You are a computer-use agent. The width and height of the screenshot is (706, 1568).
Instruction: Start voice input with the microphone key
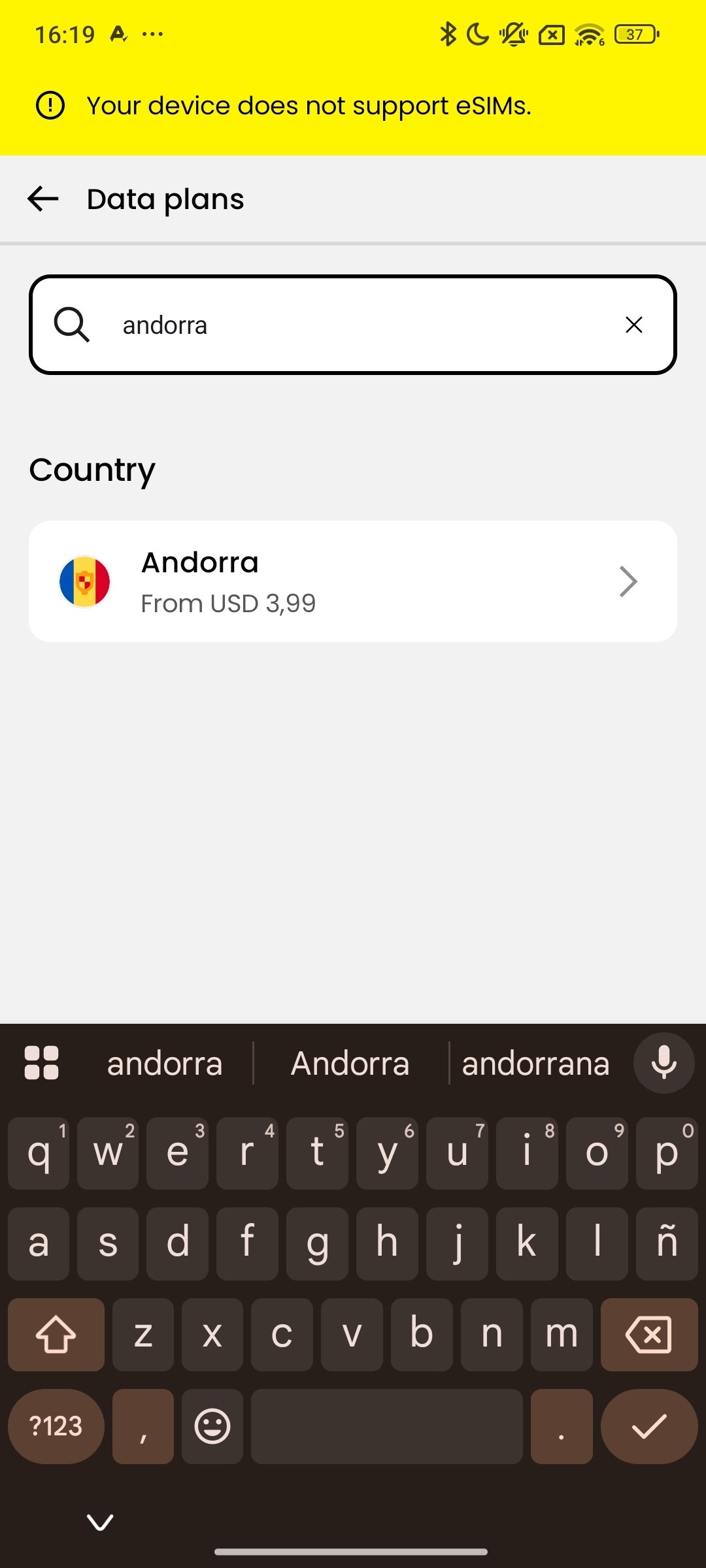pos(664,1063)
